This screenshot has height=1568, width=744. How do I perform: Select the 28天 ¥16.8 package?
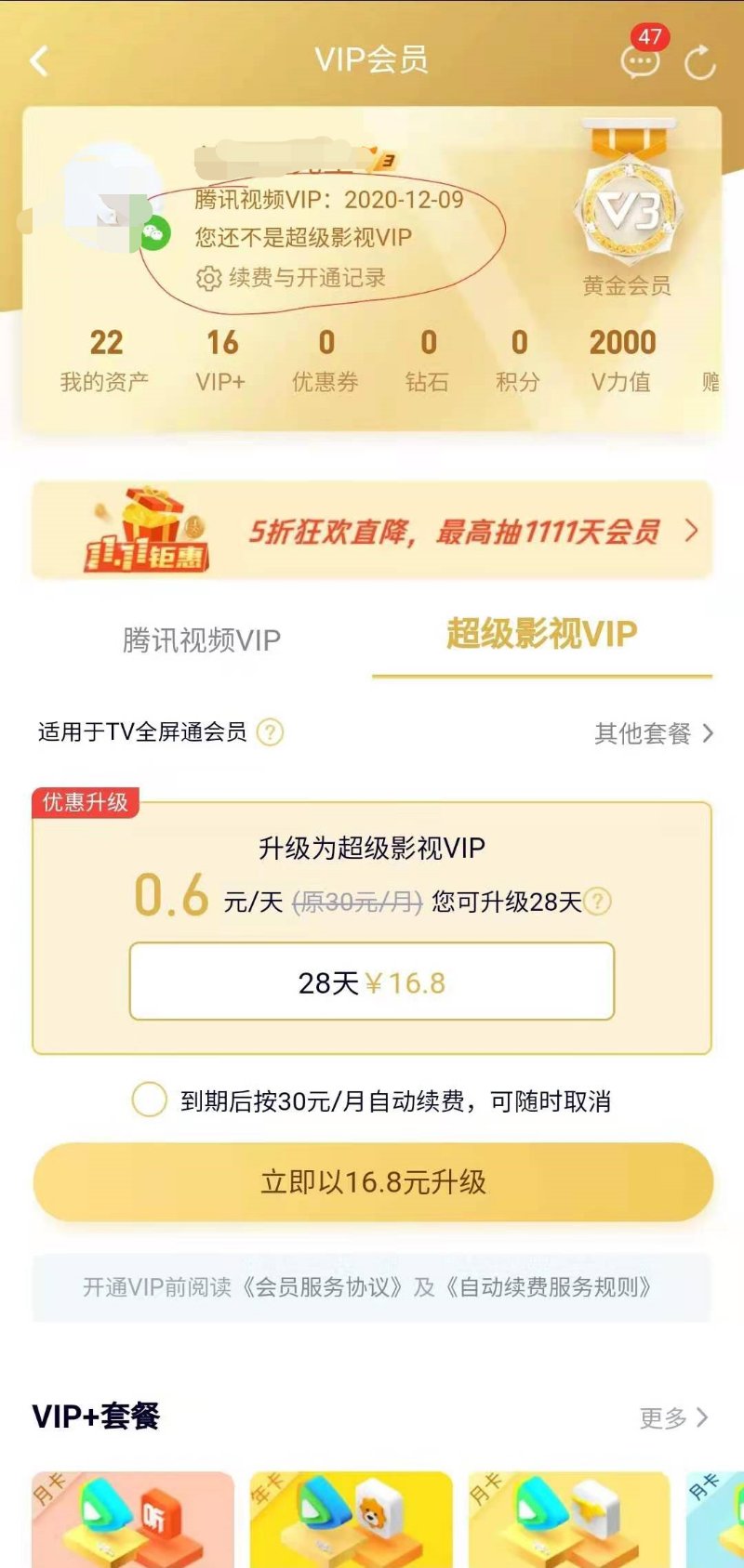coord(372,982)
